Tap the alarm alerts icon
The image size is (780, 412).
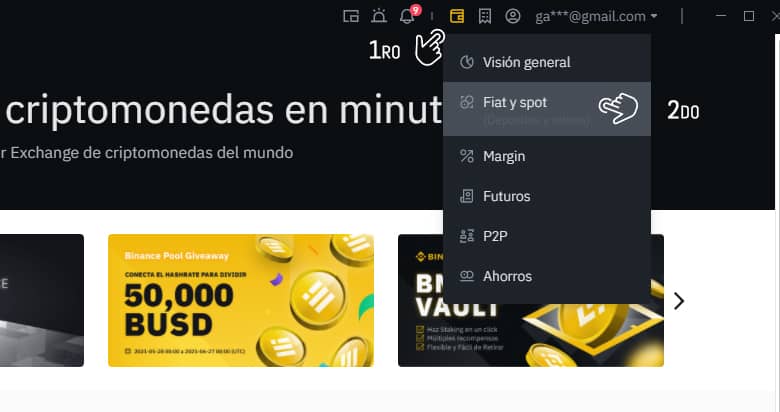click(378, 16)
